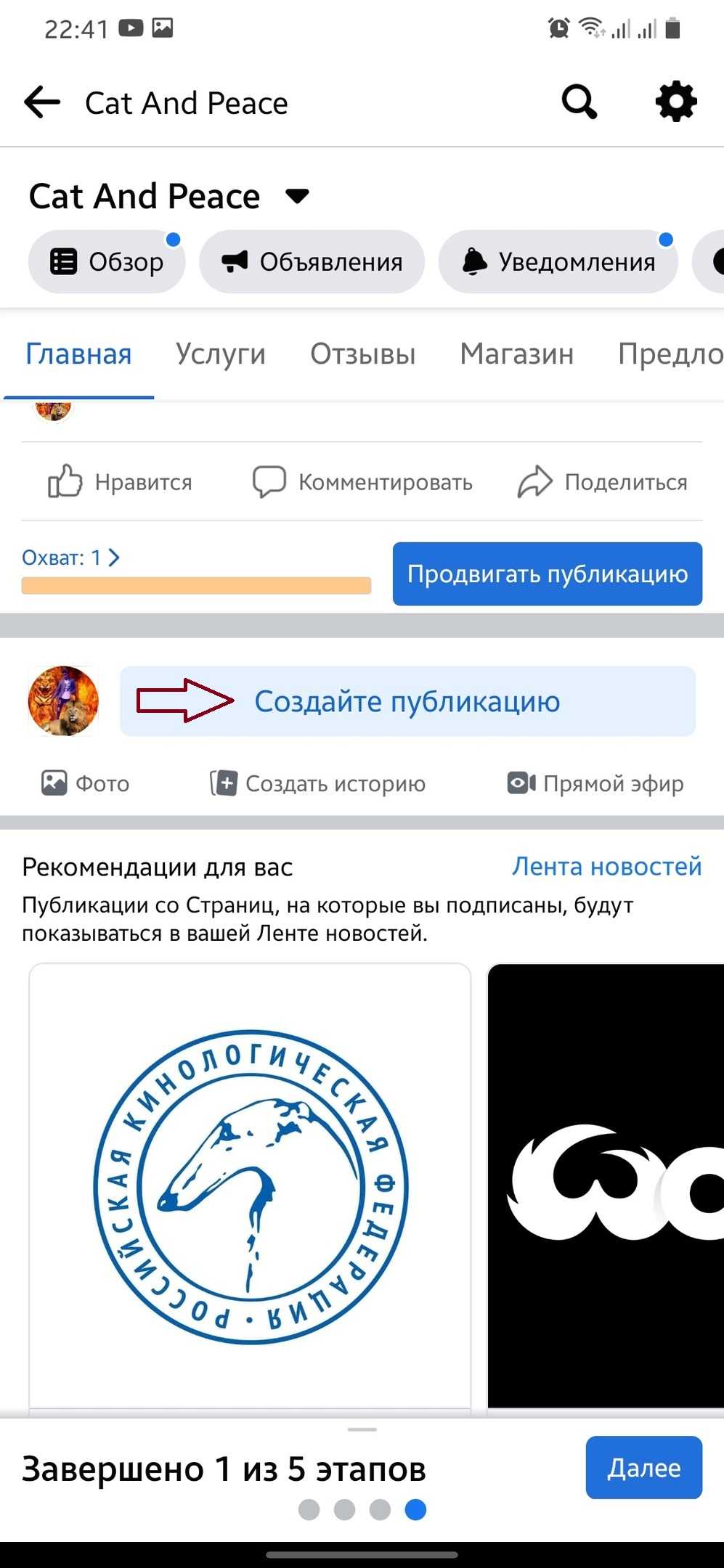Screen dimensions: 724x1568
Task: Share the post via Поделиться
Action: pos(602,482)
